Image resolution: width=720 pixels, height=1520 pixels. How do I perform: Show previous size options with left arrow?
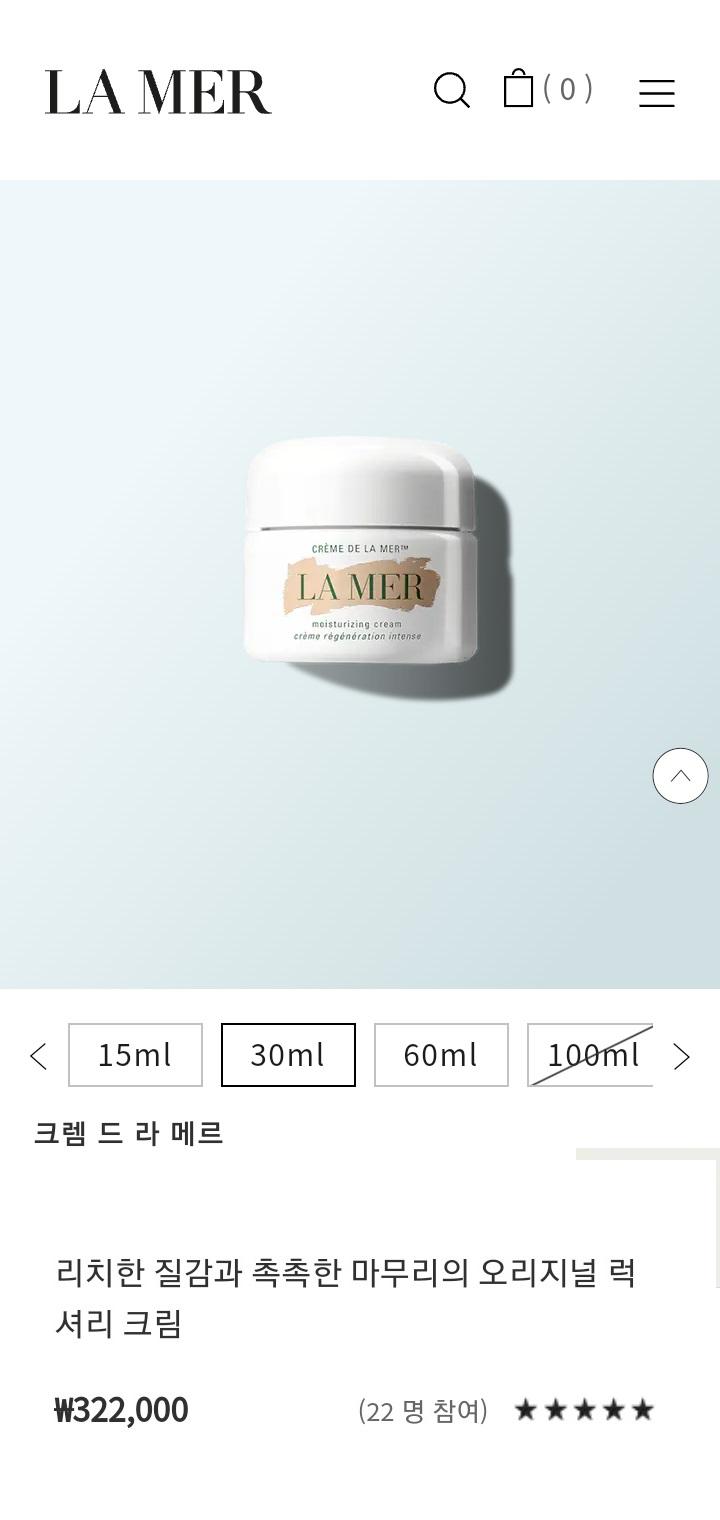coord(39,1056)
